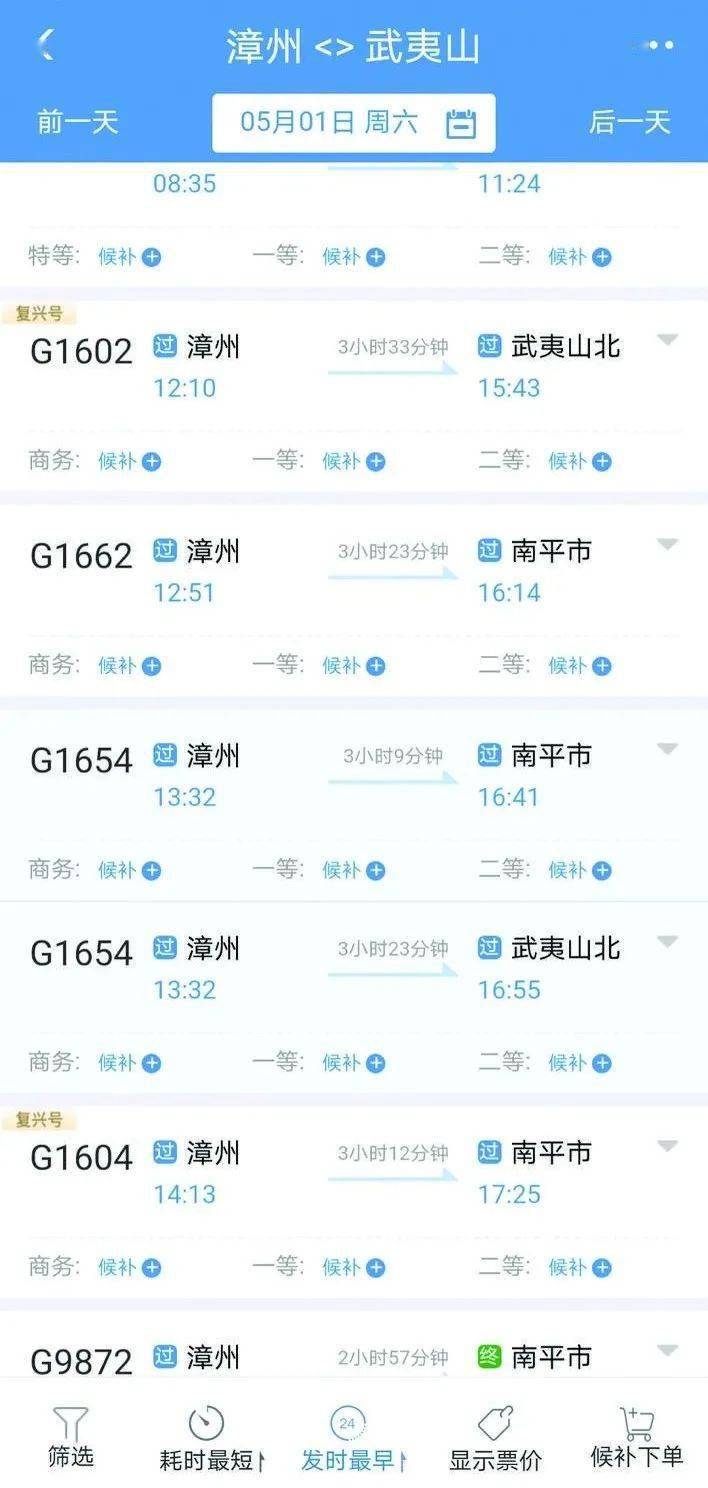Go to previous day 前一天
The image size is (708, 1488).
point(78,123)
